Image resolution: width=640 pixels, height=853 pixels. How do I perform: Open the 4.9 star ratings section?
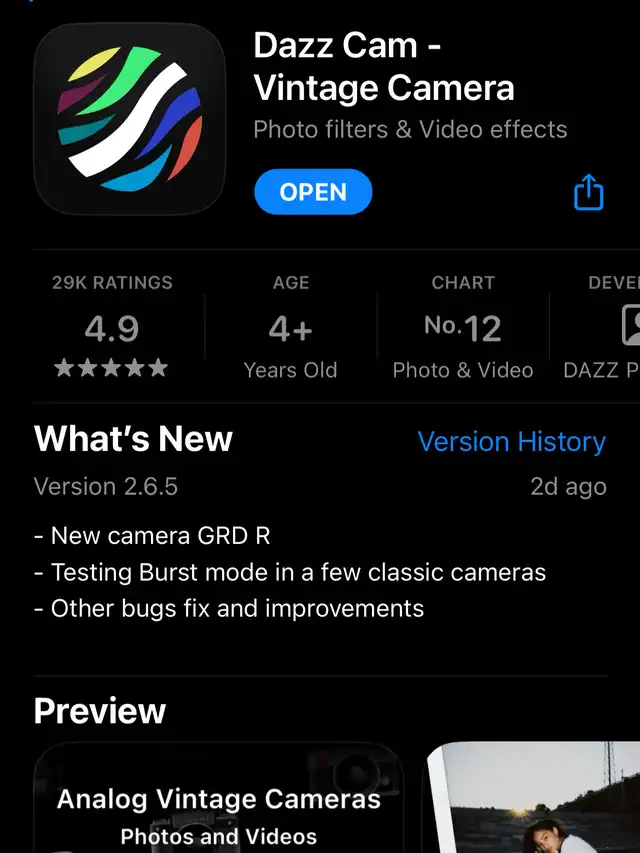(112, 327)
